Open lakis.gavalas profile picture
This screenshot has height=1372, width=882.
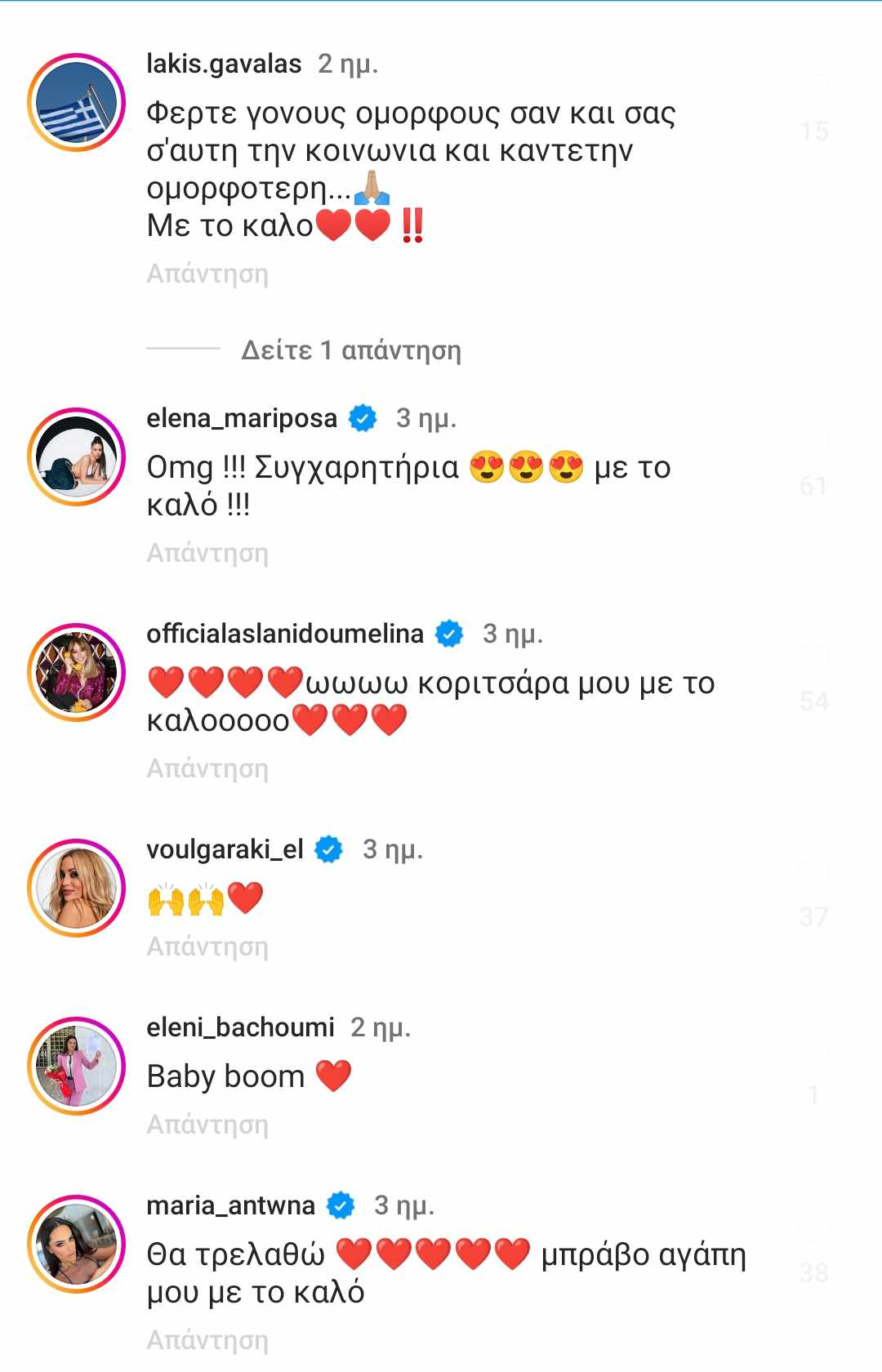[76, 102]
